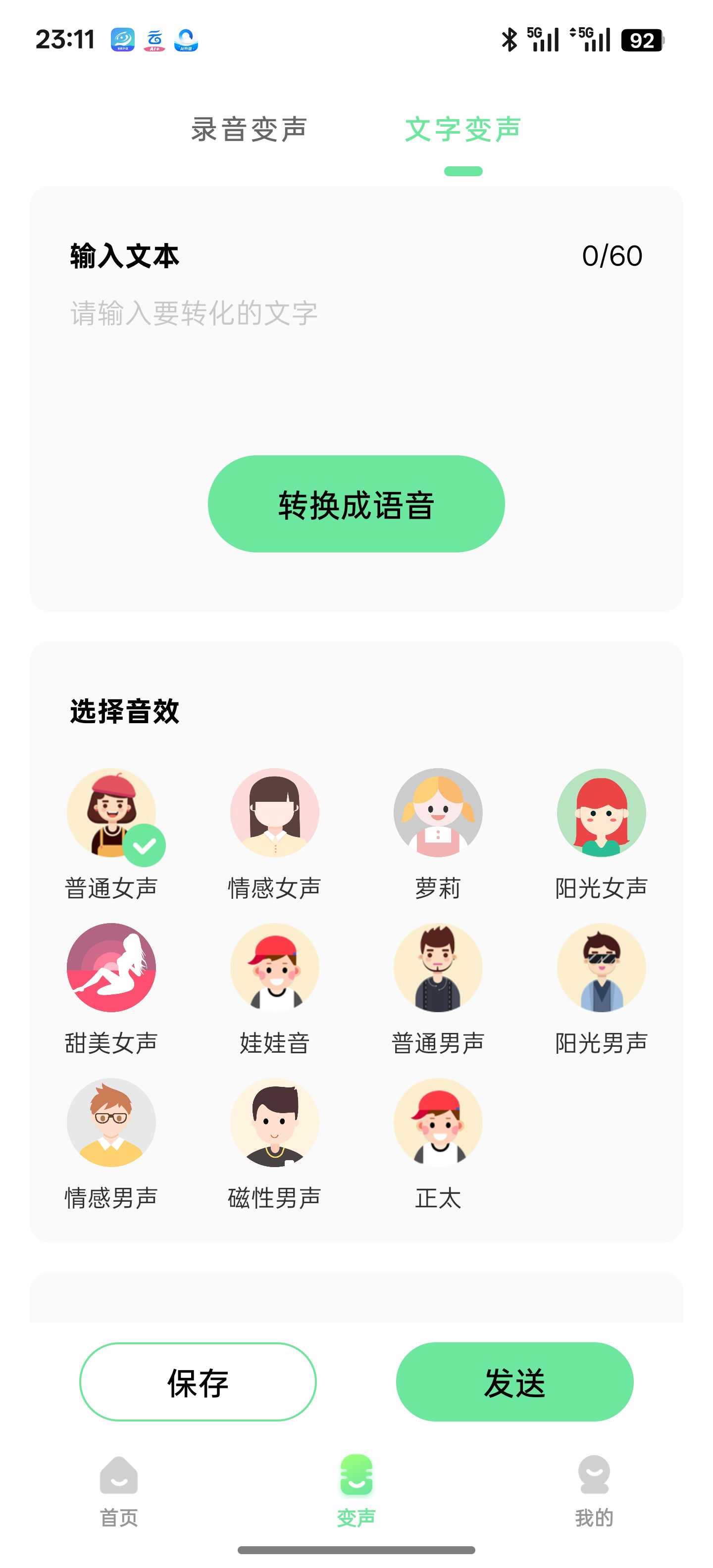Select the 普通女声 voice effect

pos(111,813)
